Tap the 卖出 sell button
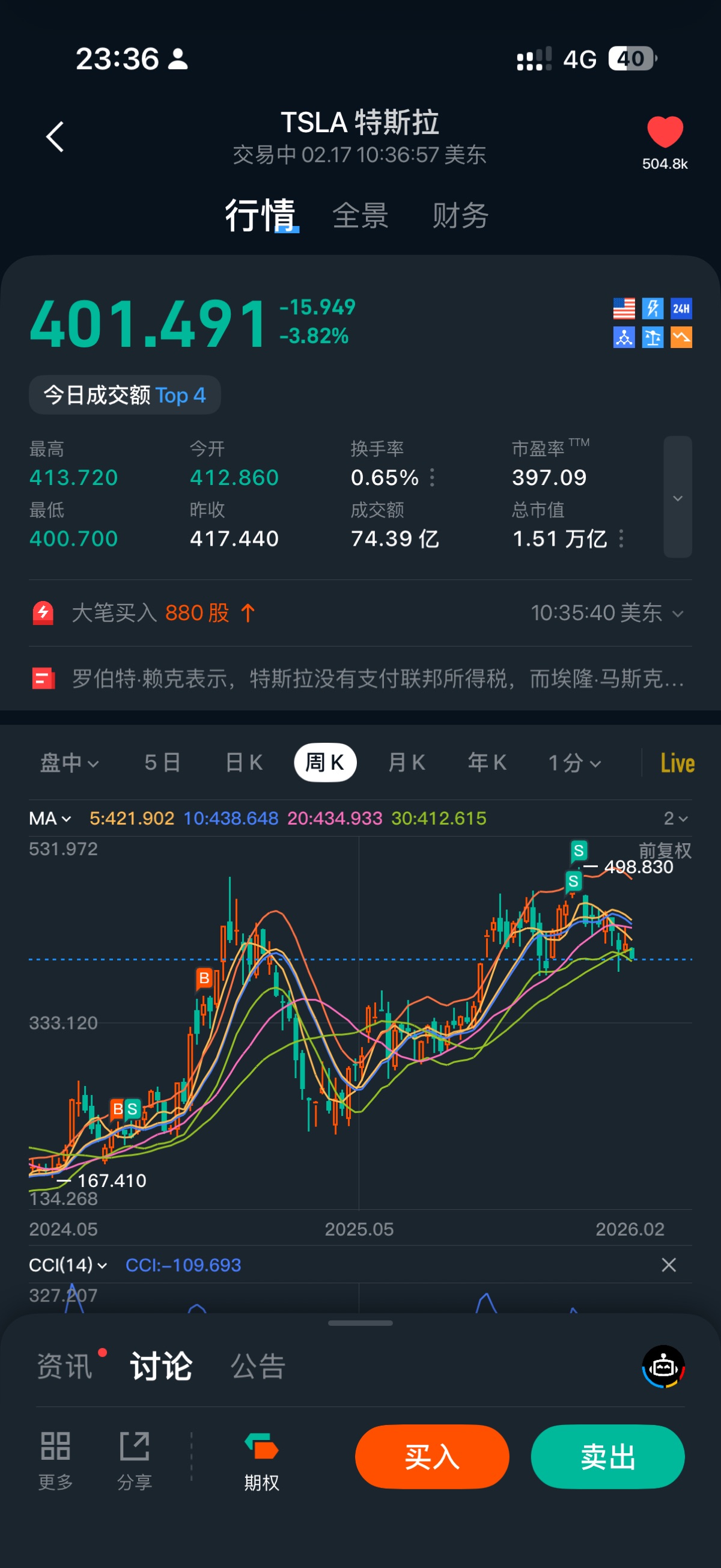 (607, 1457)
